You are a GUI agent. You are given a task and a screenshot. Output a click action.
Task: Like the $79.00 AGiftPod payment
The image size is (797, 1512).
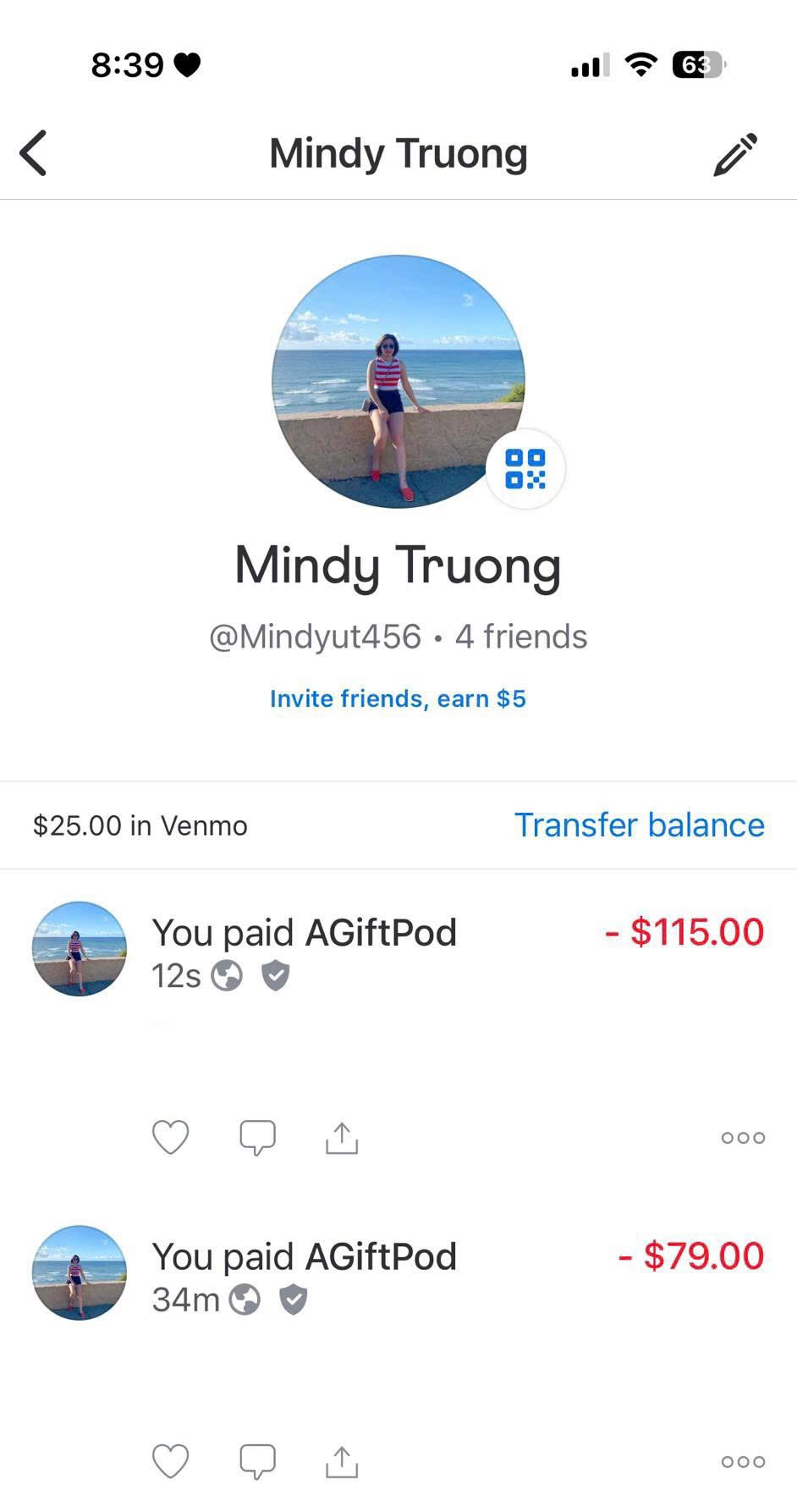pos(170,1461)
